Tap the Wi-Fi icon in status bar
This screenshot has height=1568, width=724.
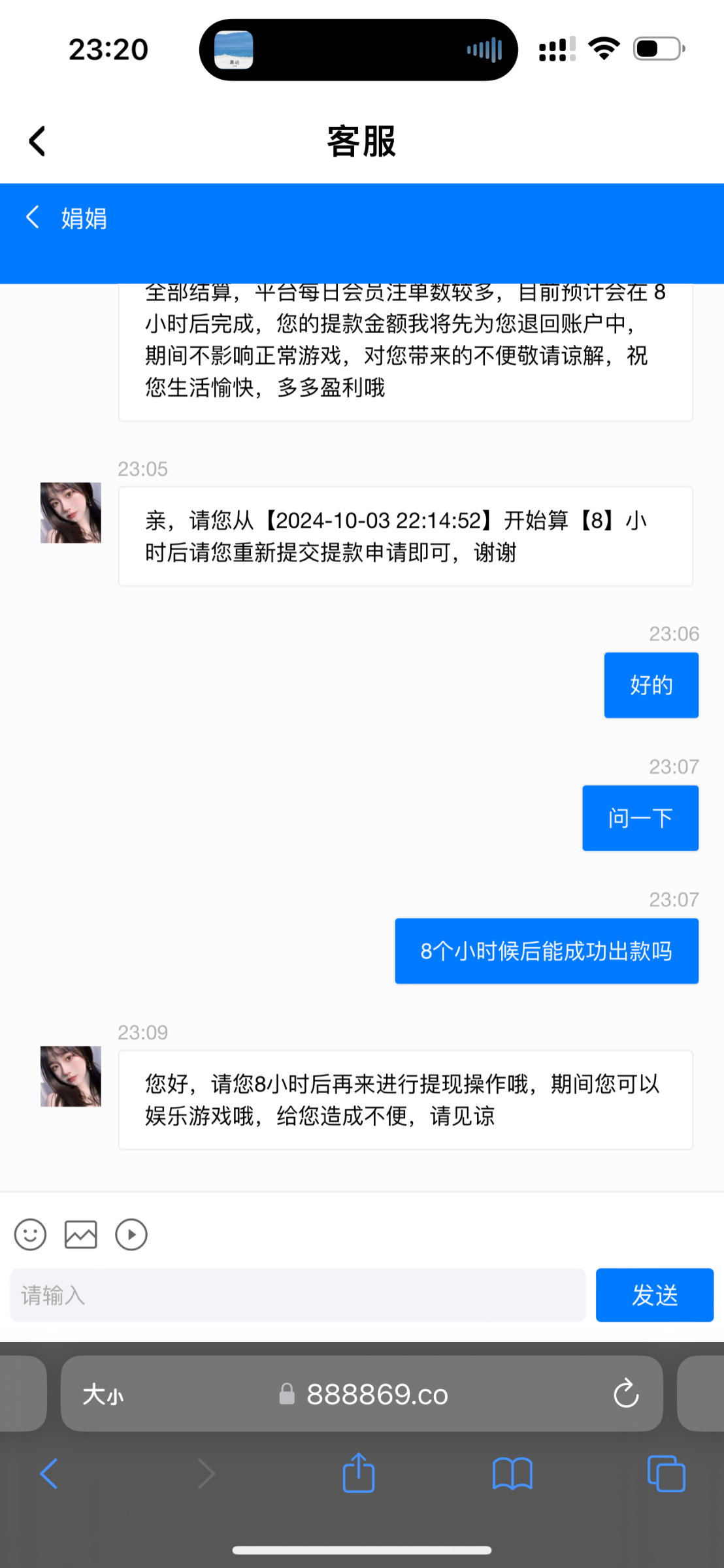(602, 48)
